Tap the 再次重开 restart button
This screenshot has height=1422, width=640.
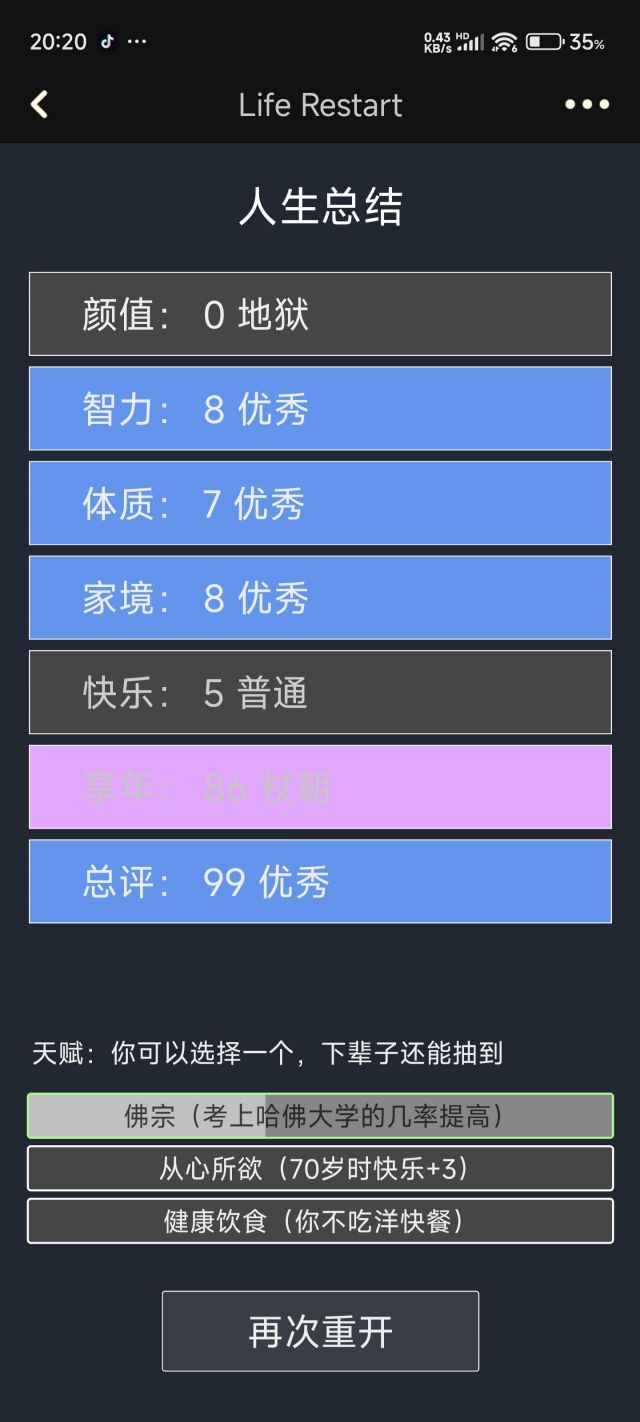[x=320, y=1331]
